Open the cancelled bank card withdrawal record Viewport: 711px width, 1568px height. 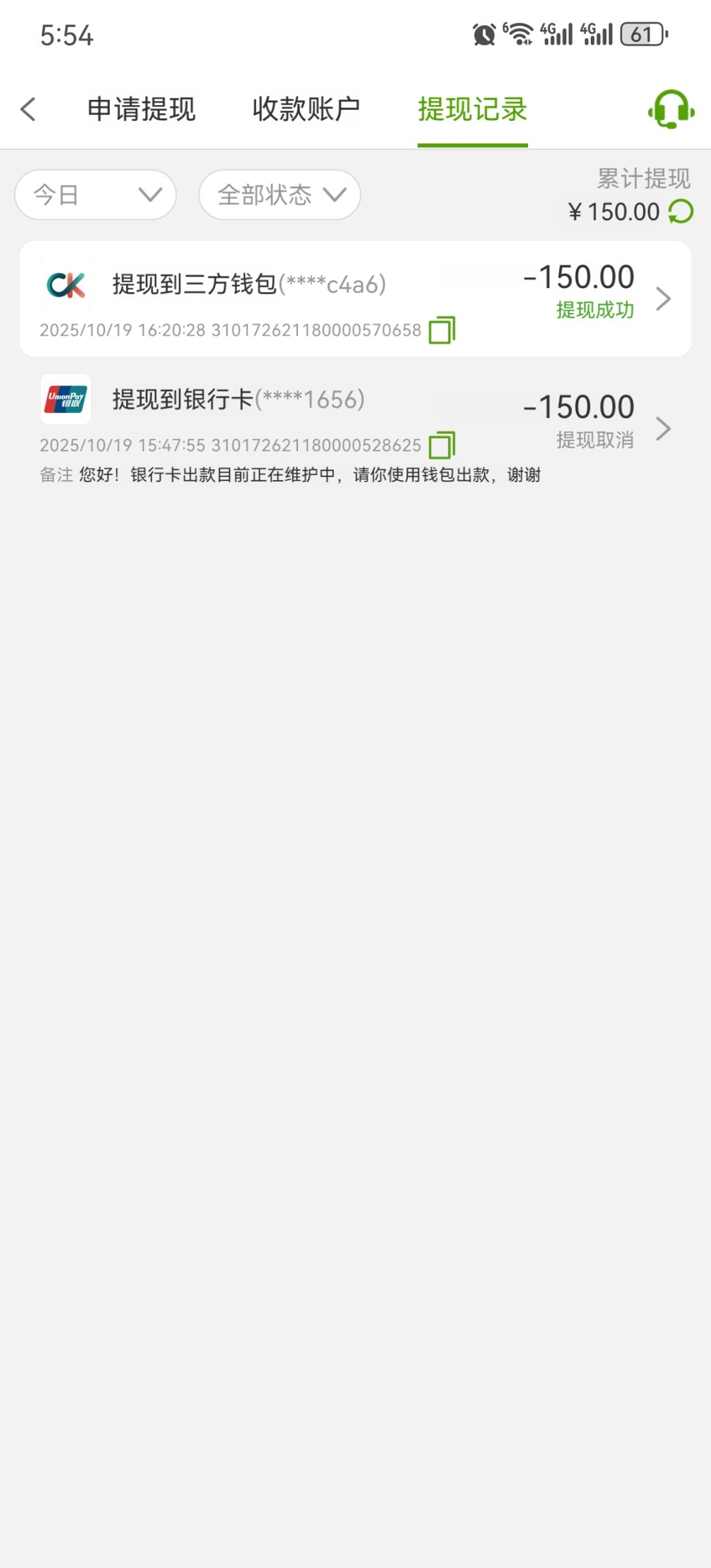[x=665, y=429]
